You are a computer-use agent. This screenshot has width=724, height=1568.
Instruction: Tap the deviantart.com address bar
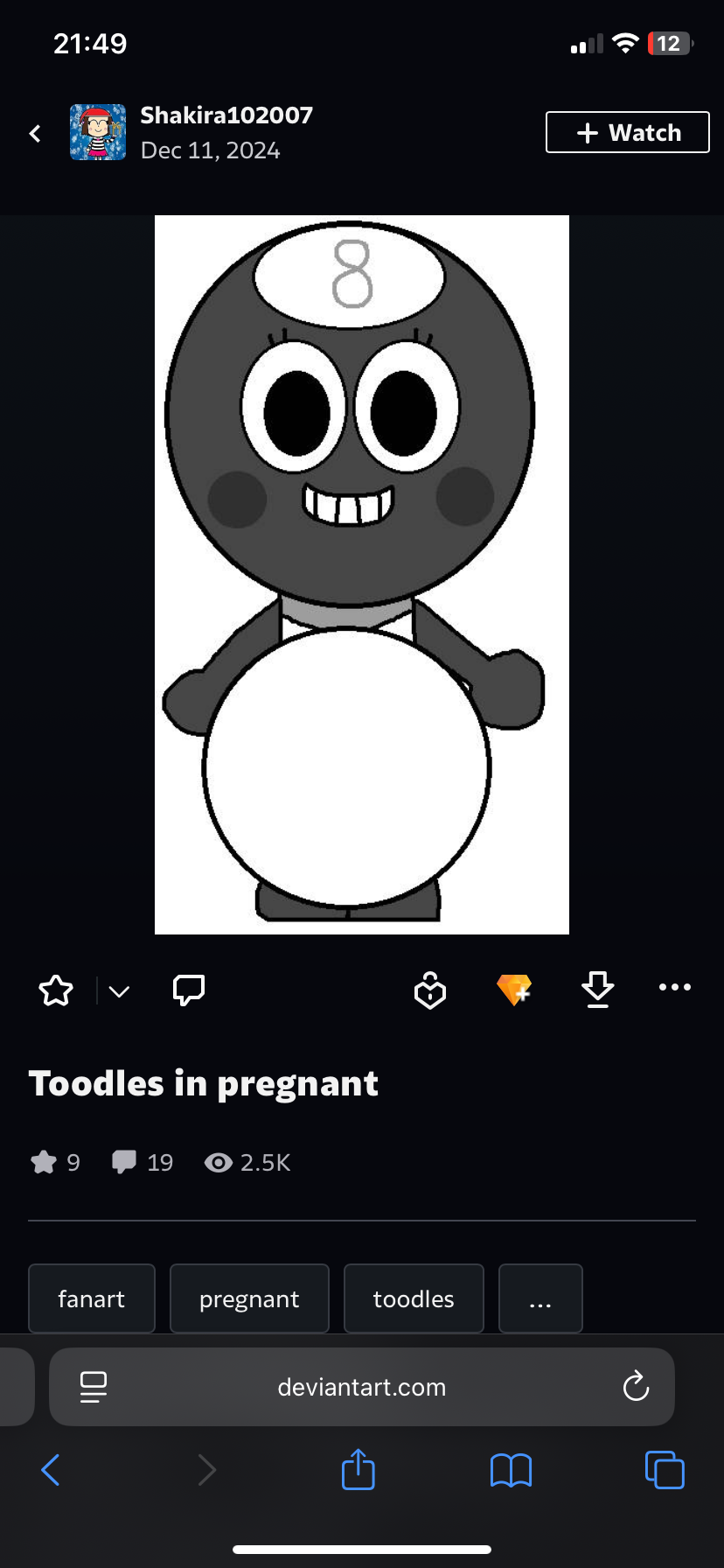[x=361, y=1387]
